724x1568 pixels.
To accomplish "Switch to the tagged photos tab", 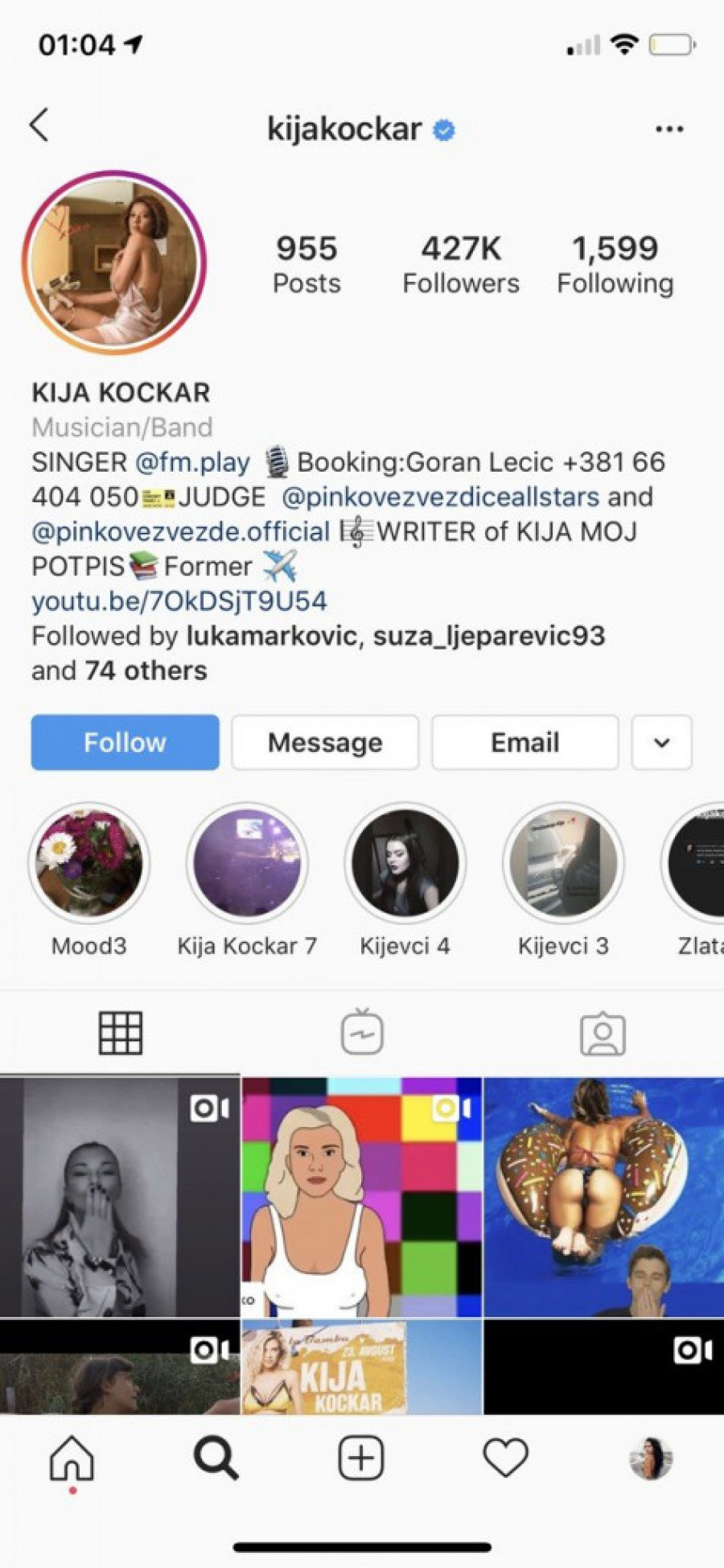I will tap(603, 1034).
